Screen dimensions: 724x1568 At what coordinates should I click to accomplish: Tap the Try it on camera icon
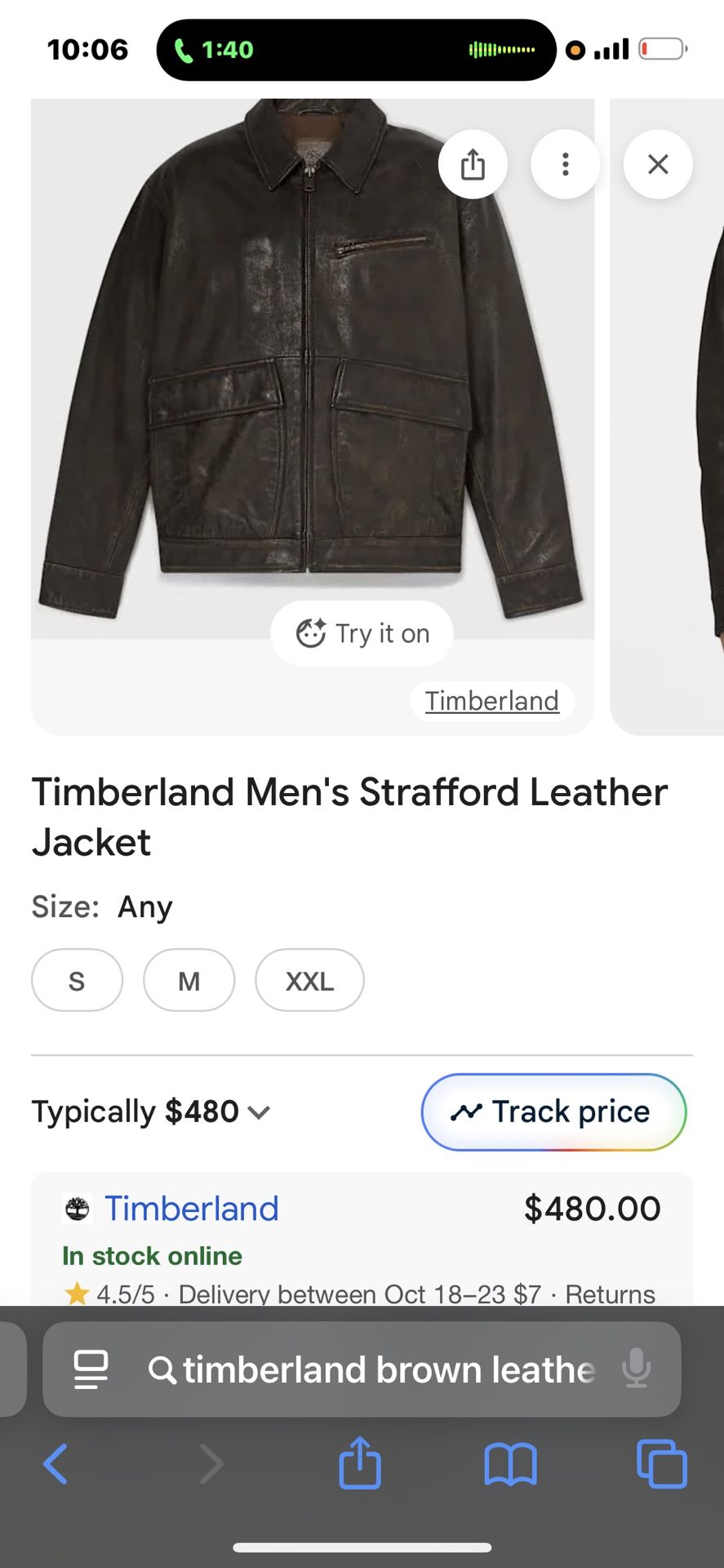click(x=309, y=633)
